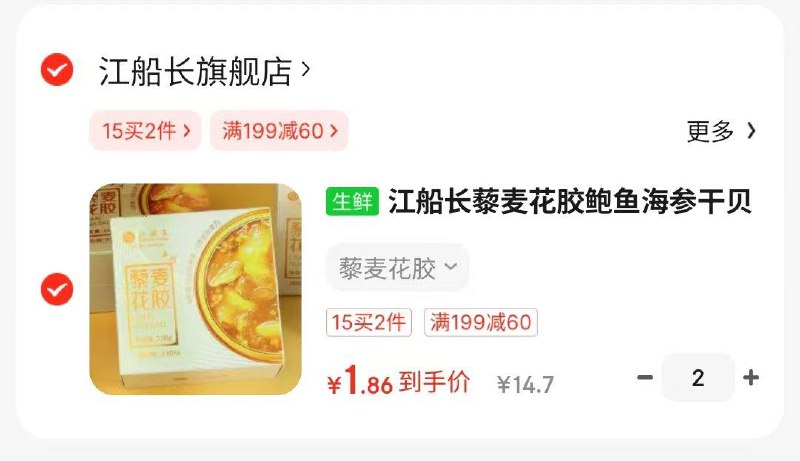Image resolution: width=800 pixels, height=461 pixels.
Task: Open the 江船长藜麦花胶鲍鱼海参干贝 product title
Action: (x=570, y=201)
